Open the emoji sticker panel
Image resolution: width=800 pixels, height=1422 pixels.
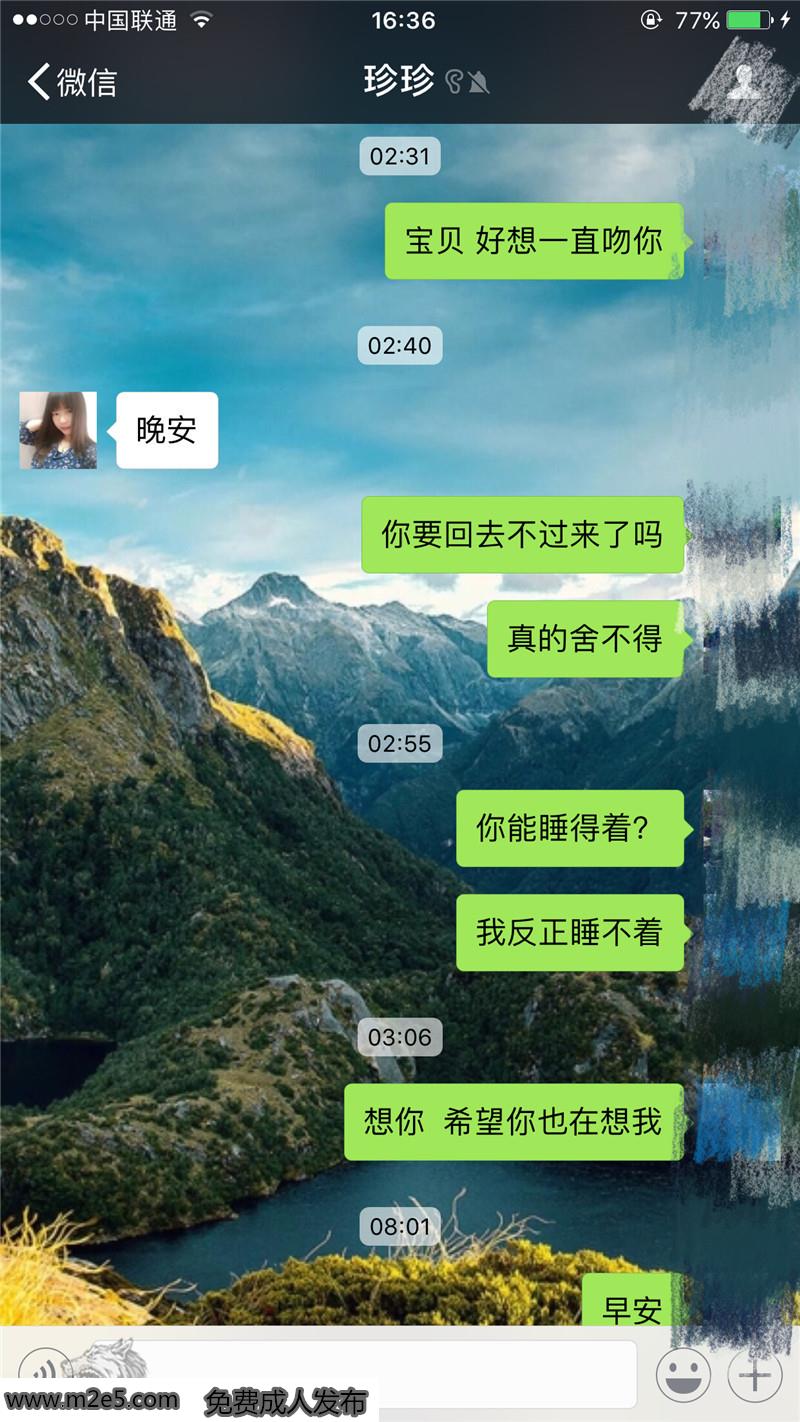tap(684, 1375)
